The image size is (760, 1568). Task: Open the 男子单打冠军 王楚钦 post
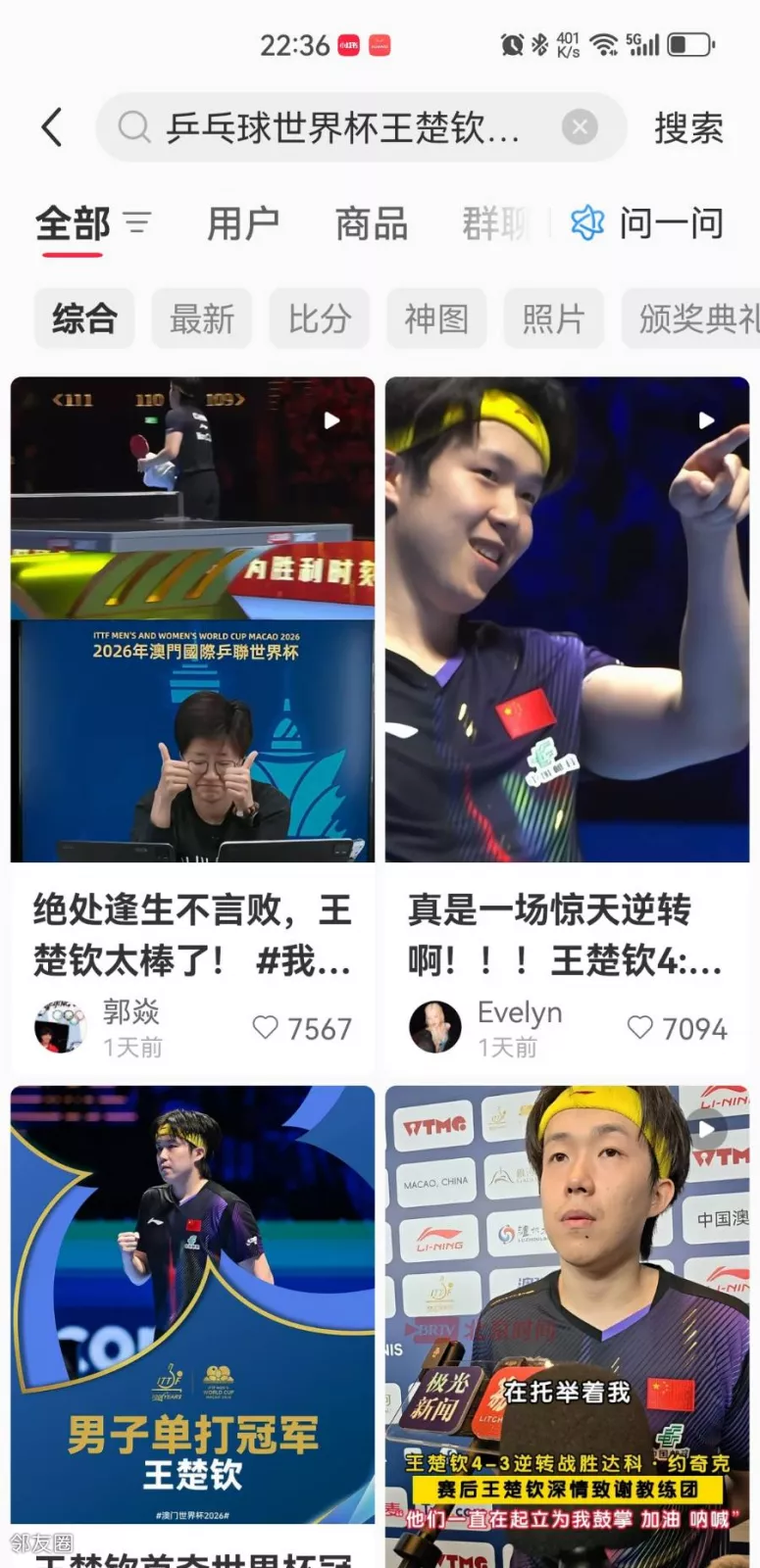(192, 1303)
